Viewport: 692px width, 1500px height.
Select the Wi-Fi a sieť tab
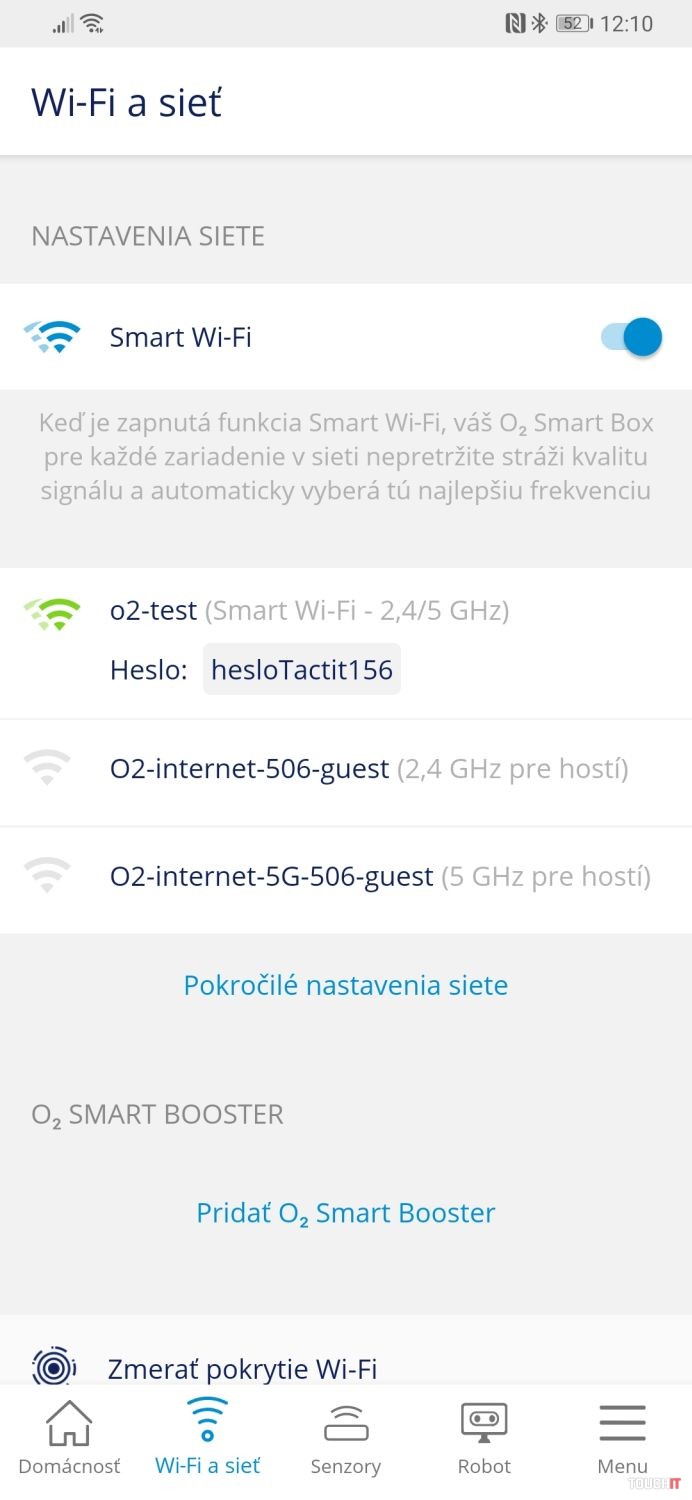[x=207, y=1440]
